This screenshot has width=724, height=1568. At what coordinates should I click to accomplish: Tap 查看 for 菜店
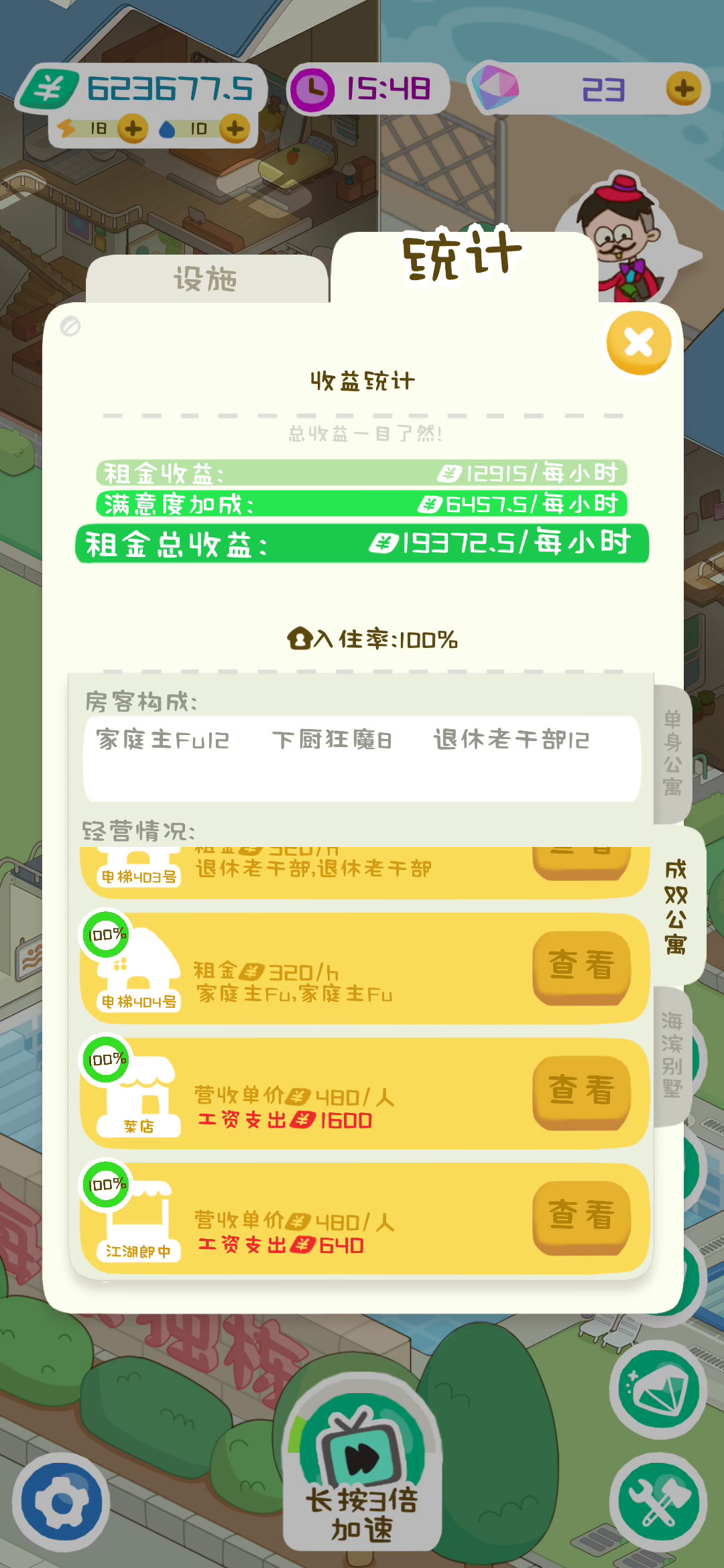pyautogui.click(x=581, y=1092)
